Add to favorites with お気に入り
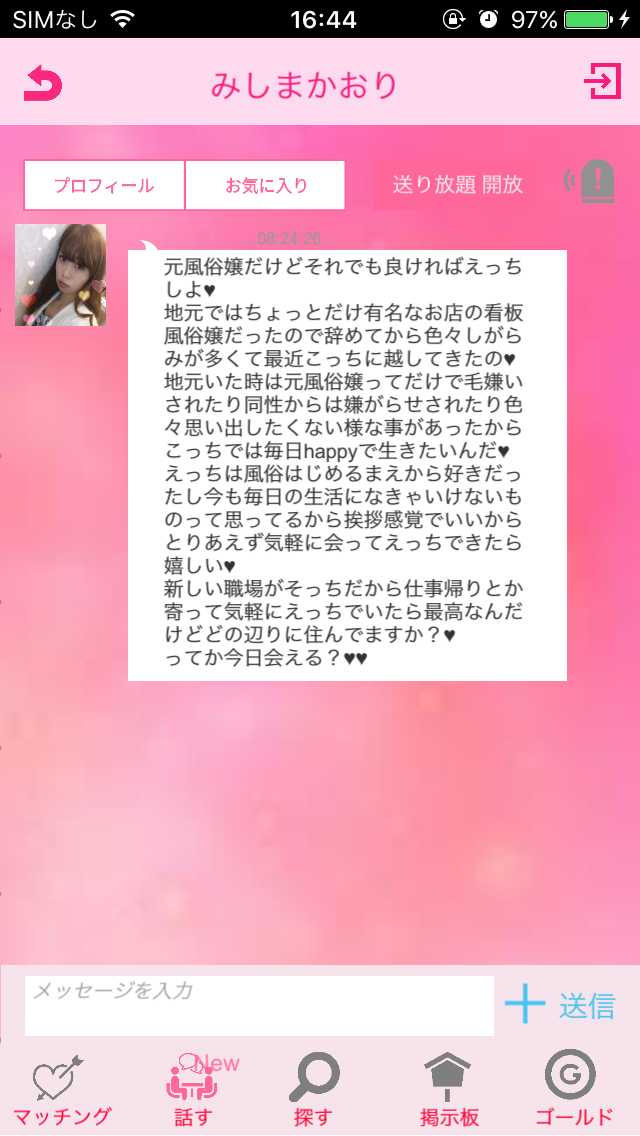Image resolution: width=640 pixels, height=1136 pixels. click(265, 185)
